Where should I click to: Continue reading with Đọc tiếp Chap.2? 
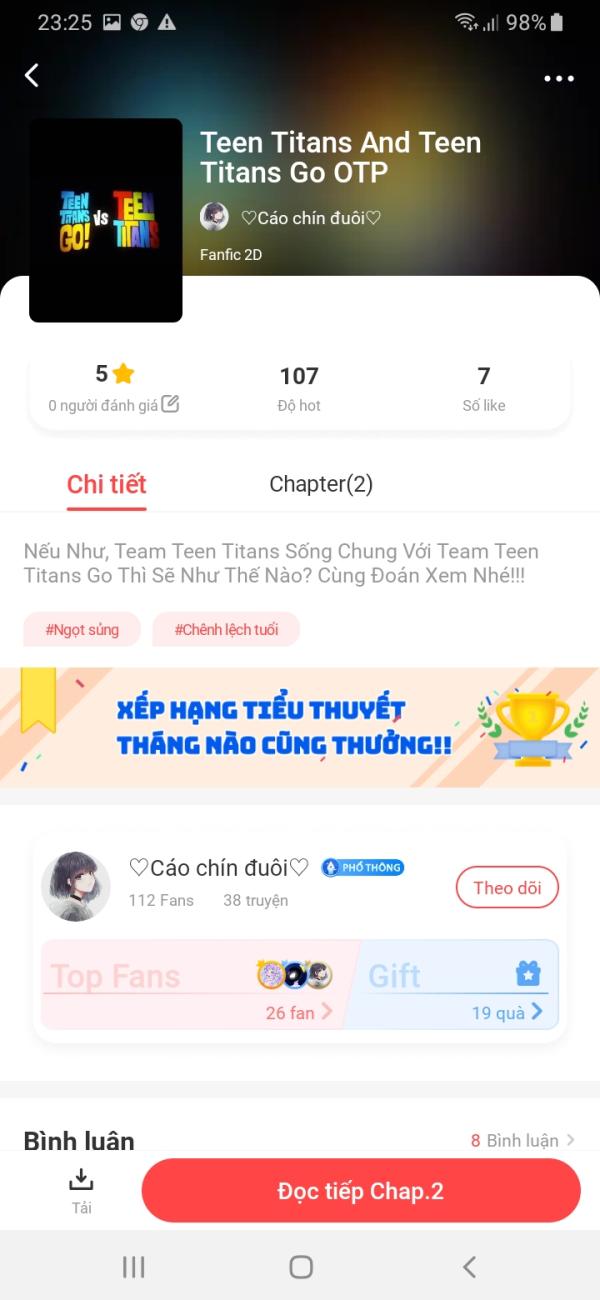[361, 1191]
